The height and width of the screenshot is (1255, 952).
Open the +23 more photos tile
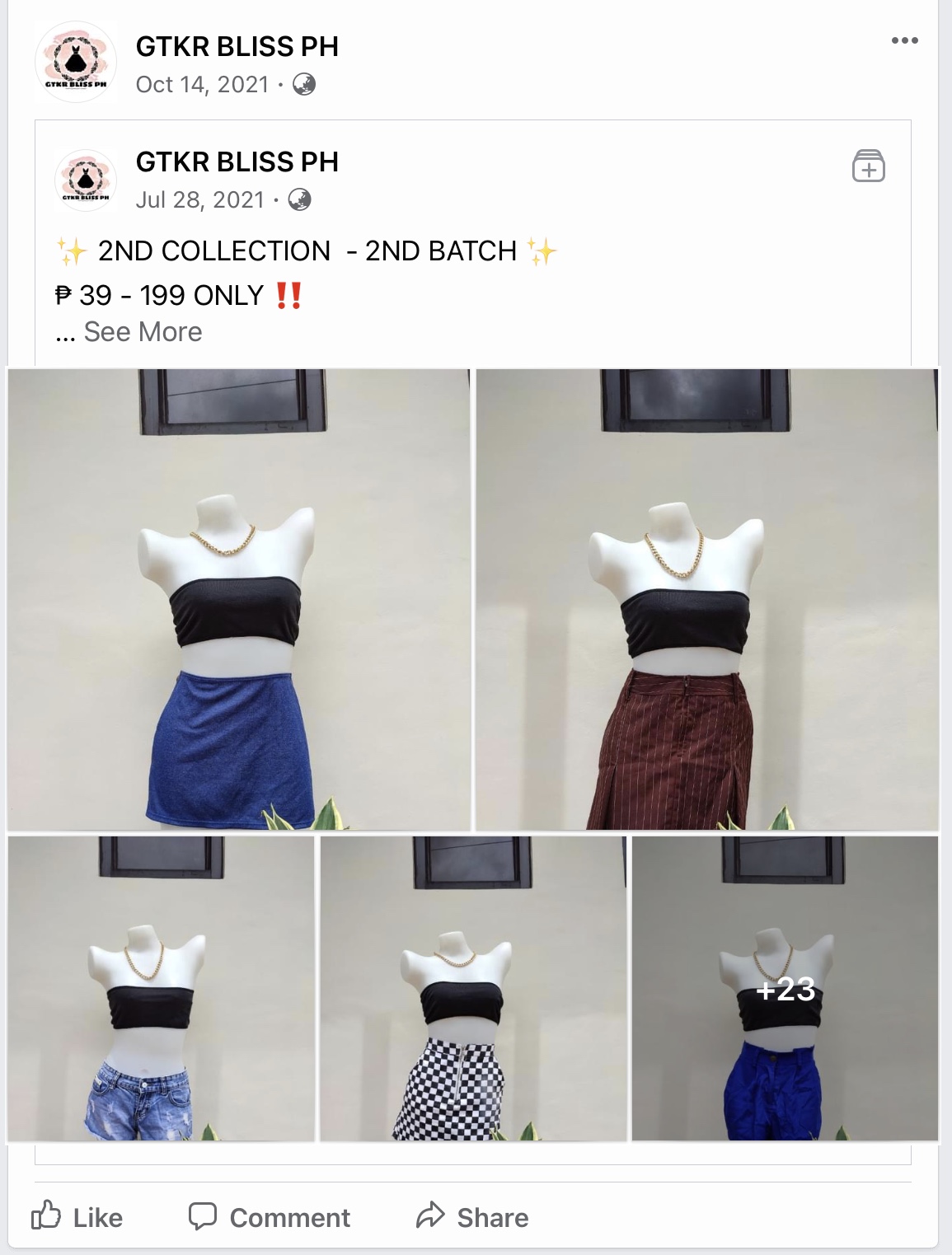(x=785, y=989)
